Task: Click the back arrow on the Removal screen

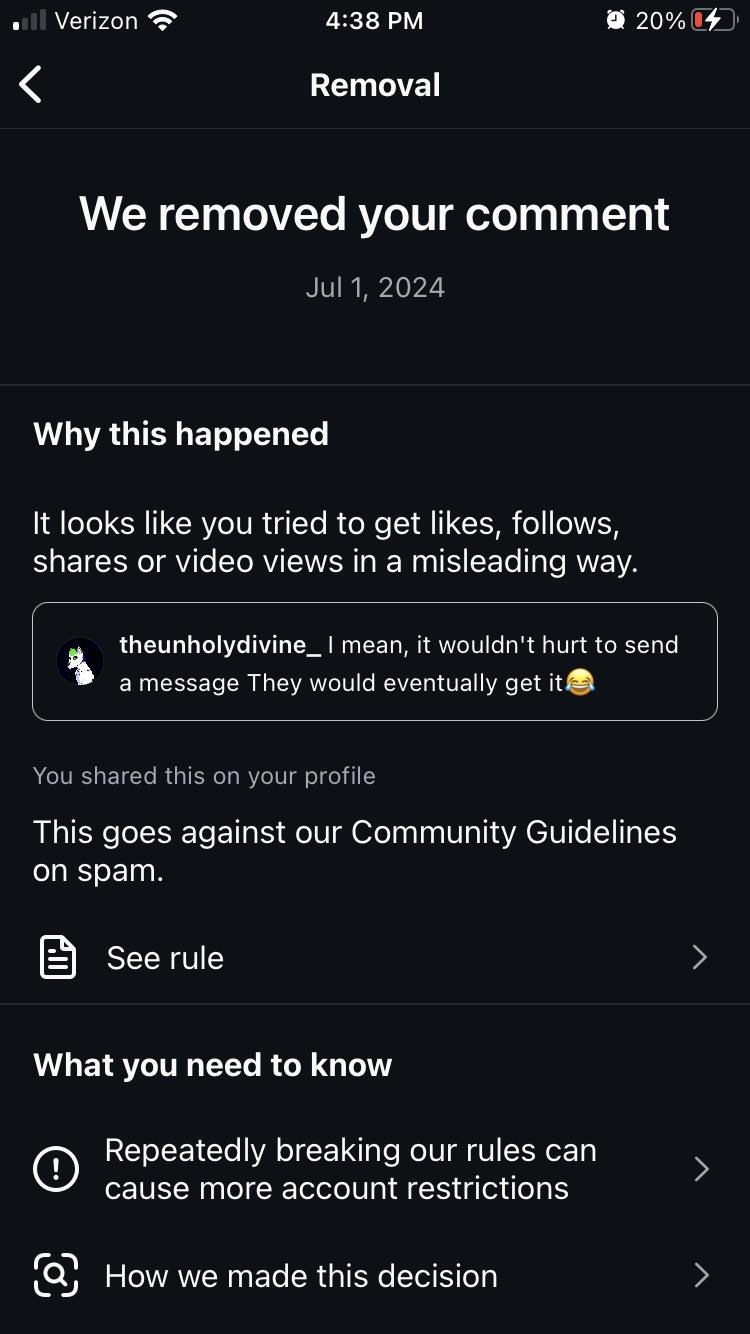Action: click(x=30, y=84)
